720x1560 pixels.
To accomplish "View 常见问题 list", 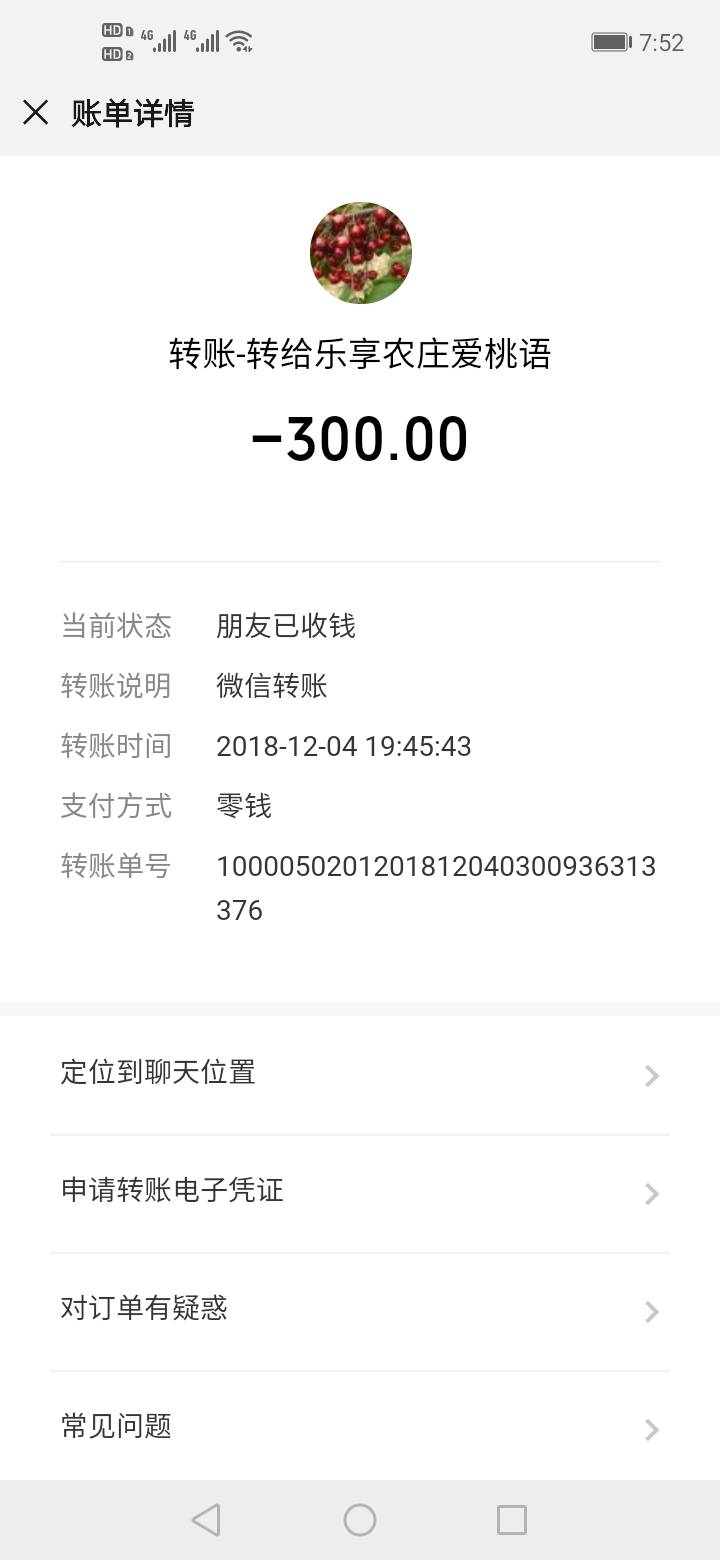I will [360, 1427].
